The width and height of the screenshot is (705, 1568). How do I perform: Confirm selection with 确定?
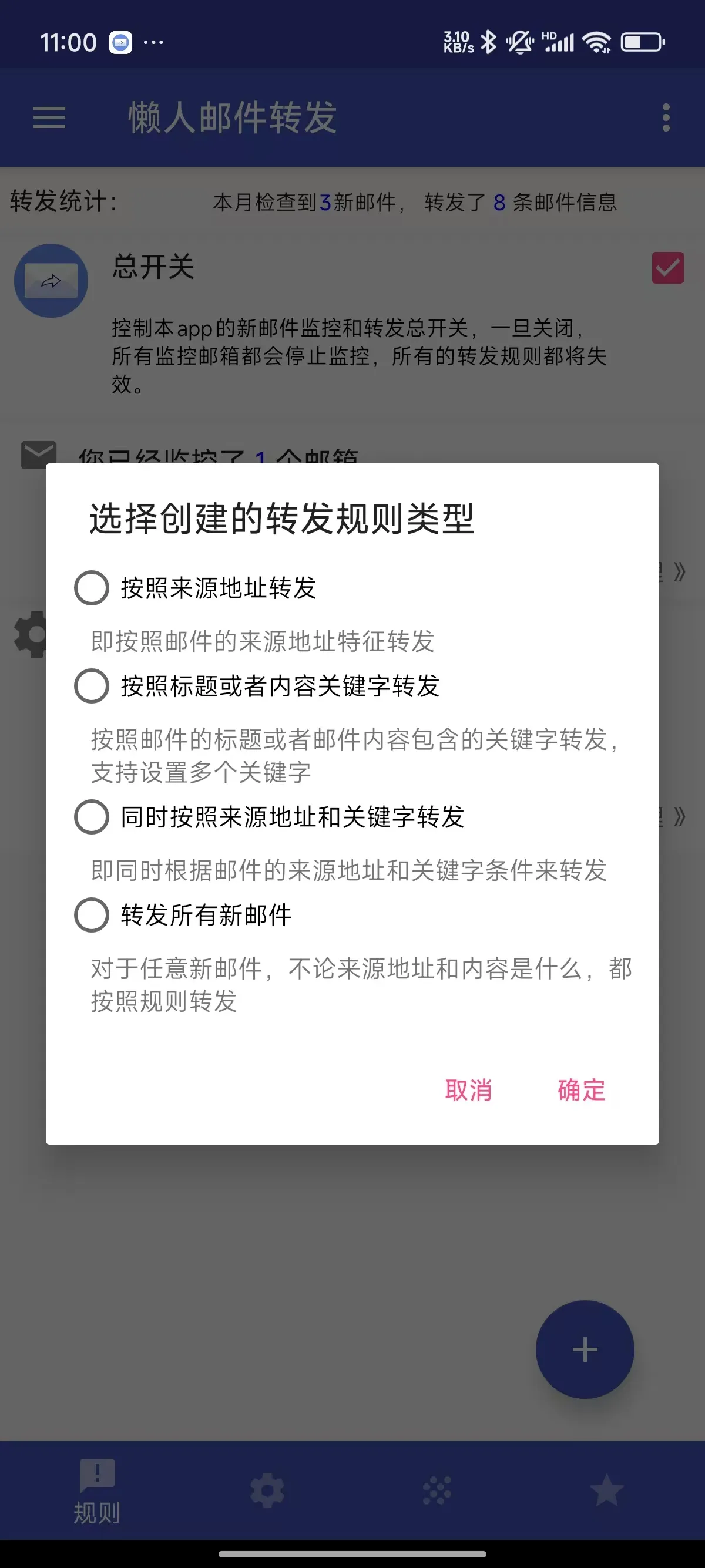[x=581, y=1089]
